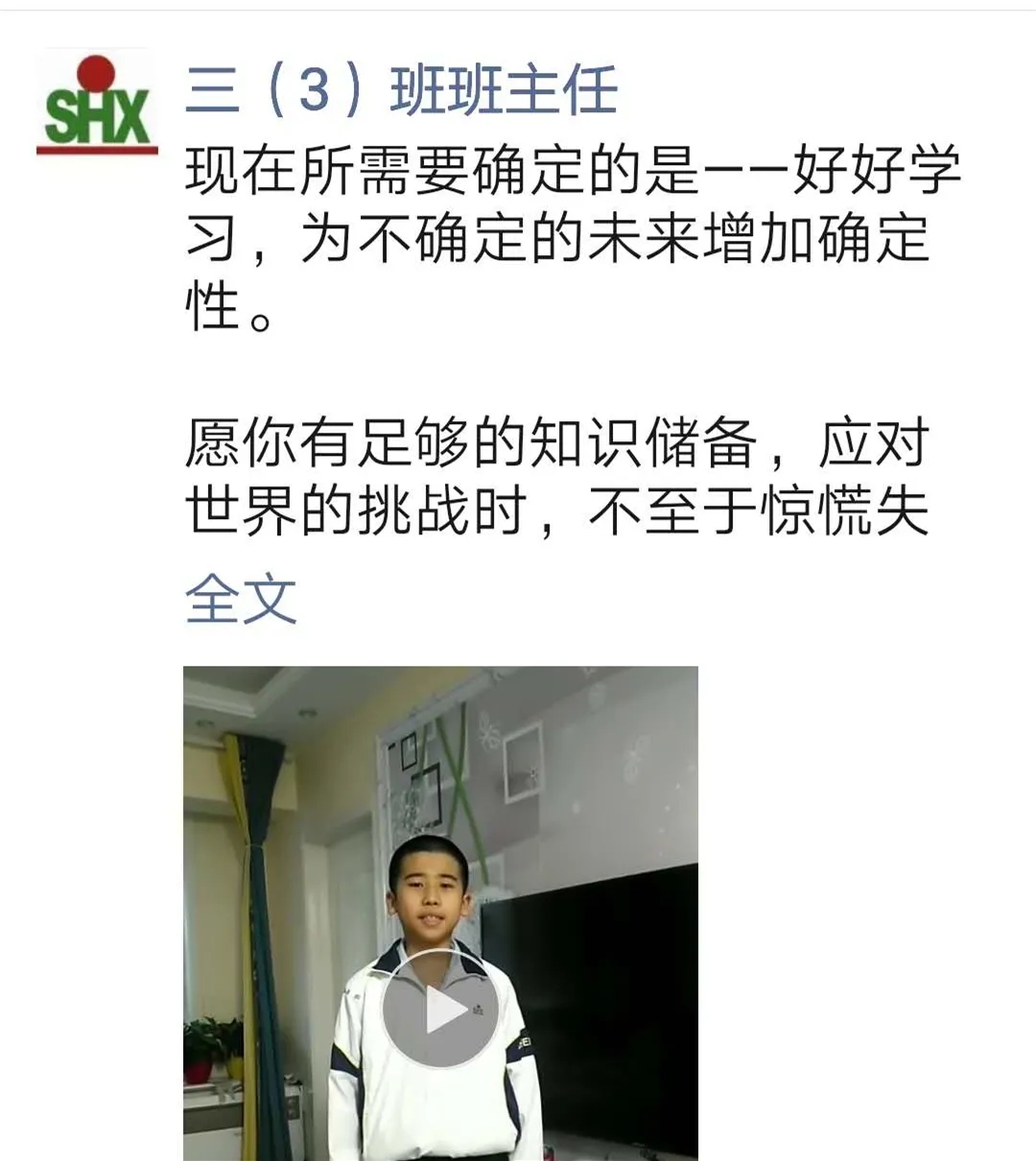1036x1161 pixels.
Task: Open the SHX profile avatar
Action: tap(97, 102)
